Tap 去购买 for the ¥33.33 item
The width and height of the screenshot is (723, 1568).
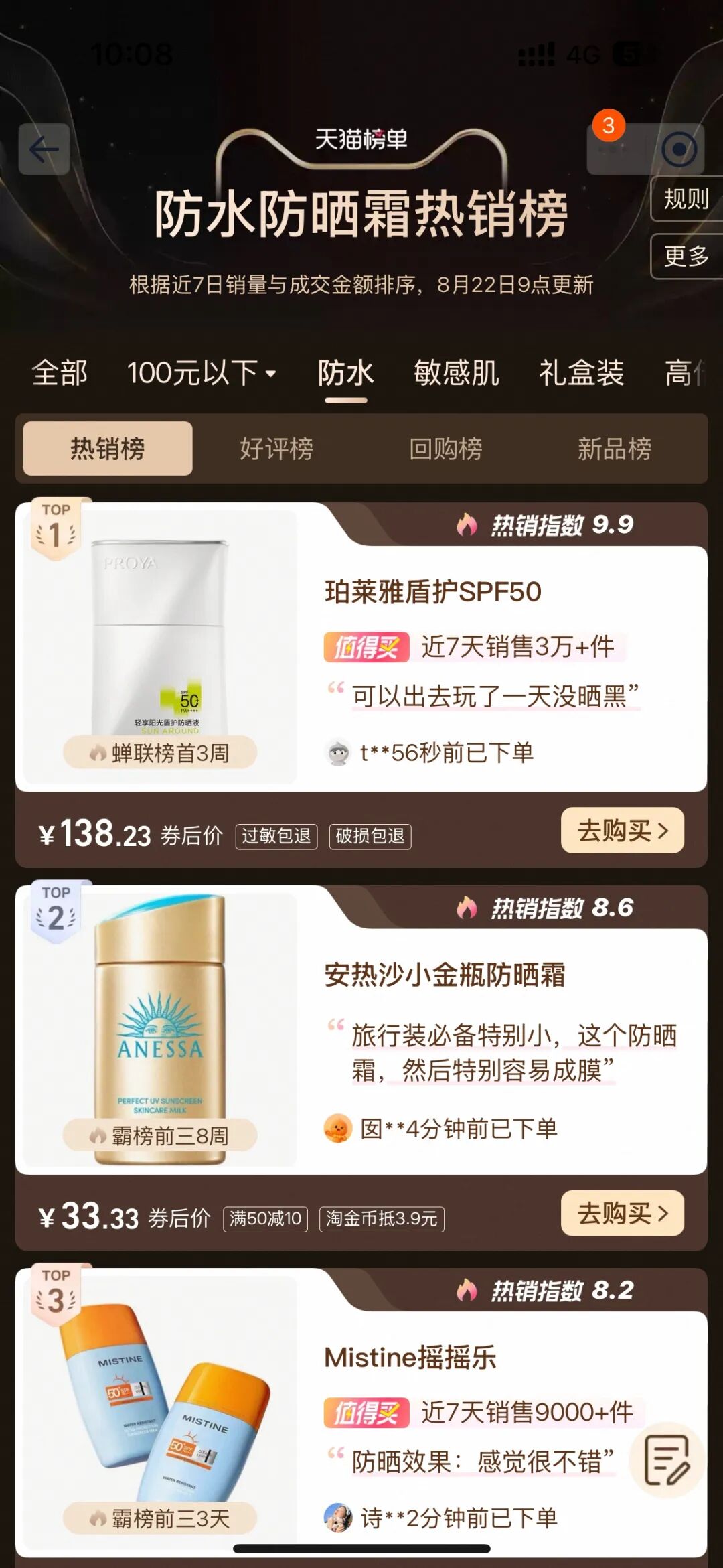[622, 1214]
